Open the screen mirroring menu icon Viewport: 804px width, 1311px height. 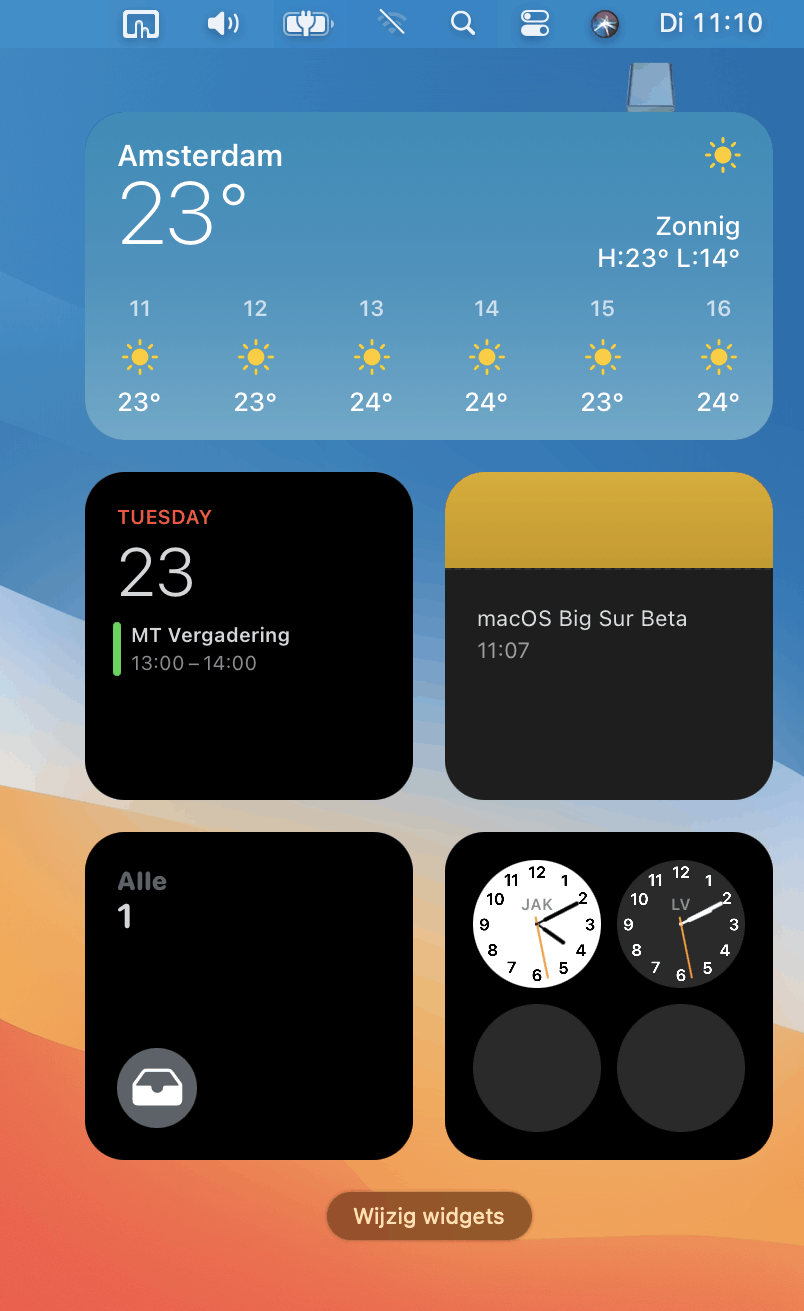142,23
